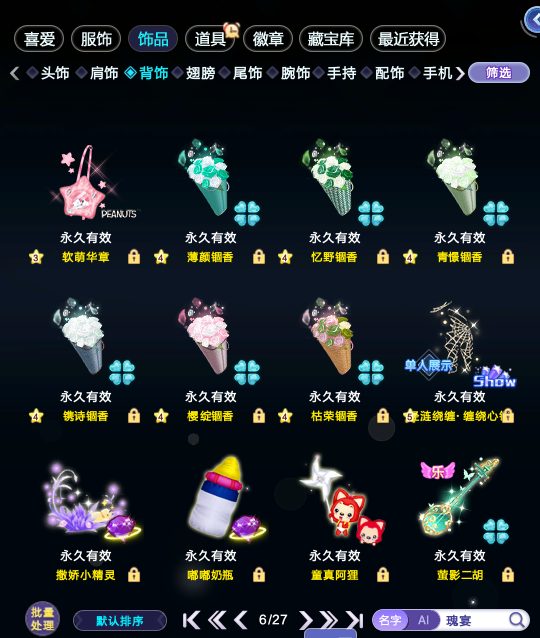
Task: Show 最近获得 items
Action: 408,39
